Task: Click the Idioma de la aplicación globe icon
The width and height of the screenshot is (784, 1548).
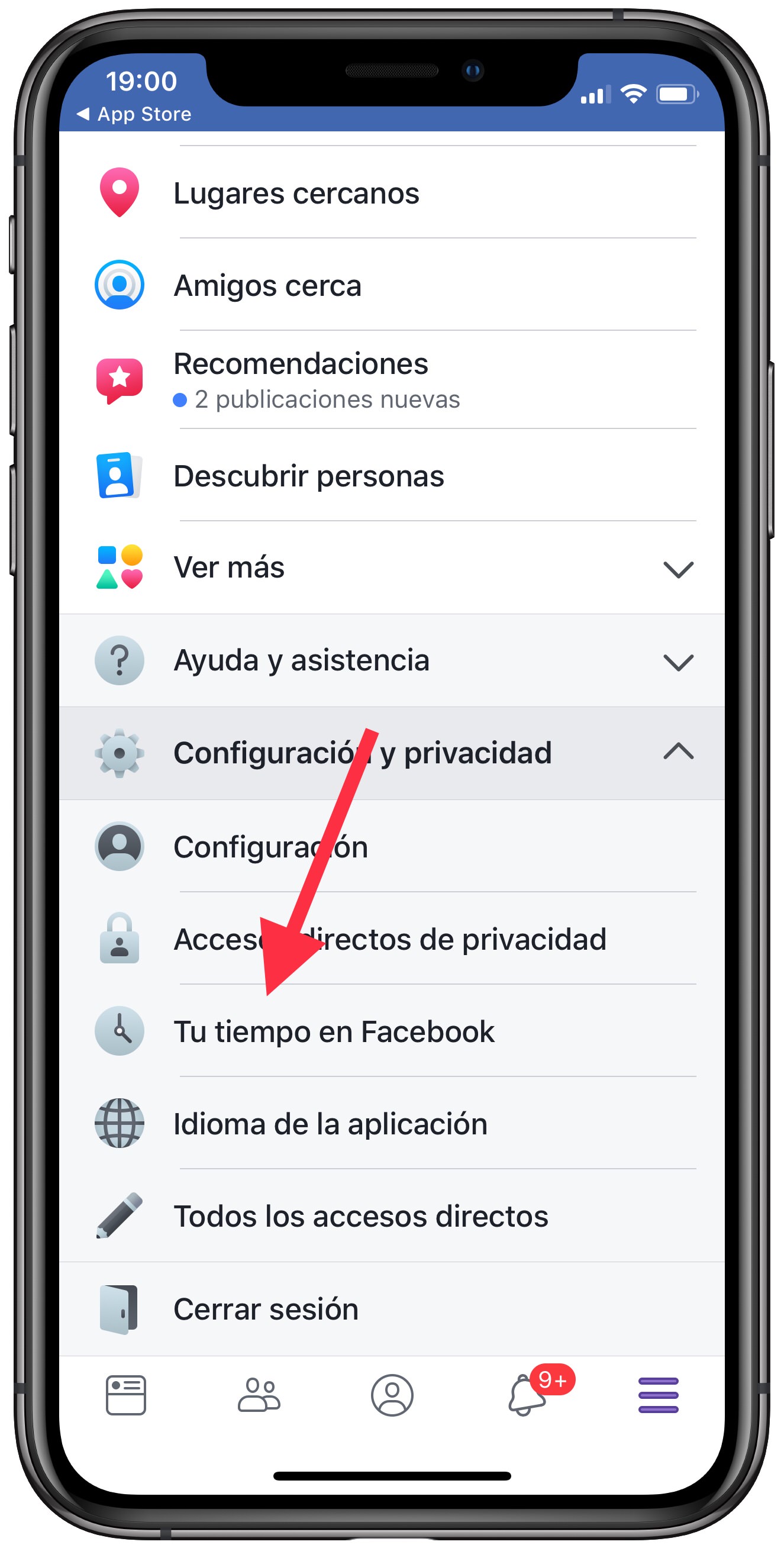Action: [x=120, y=1124]
